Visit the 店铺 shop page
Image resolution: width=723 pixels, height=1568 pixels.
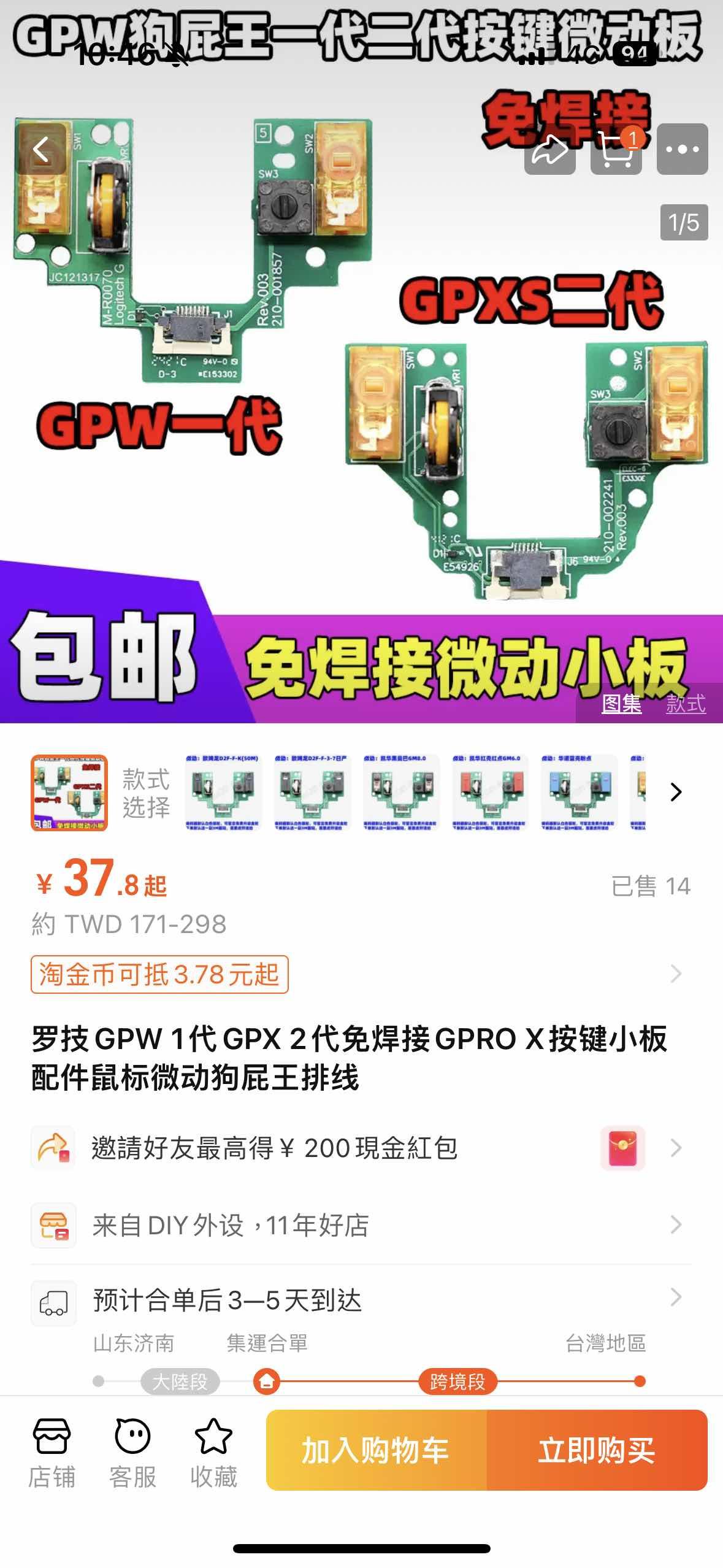[52, 1452]
